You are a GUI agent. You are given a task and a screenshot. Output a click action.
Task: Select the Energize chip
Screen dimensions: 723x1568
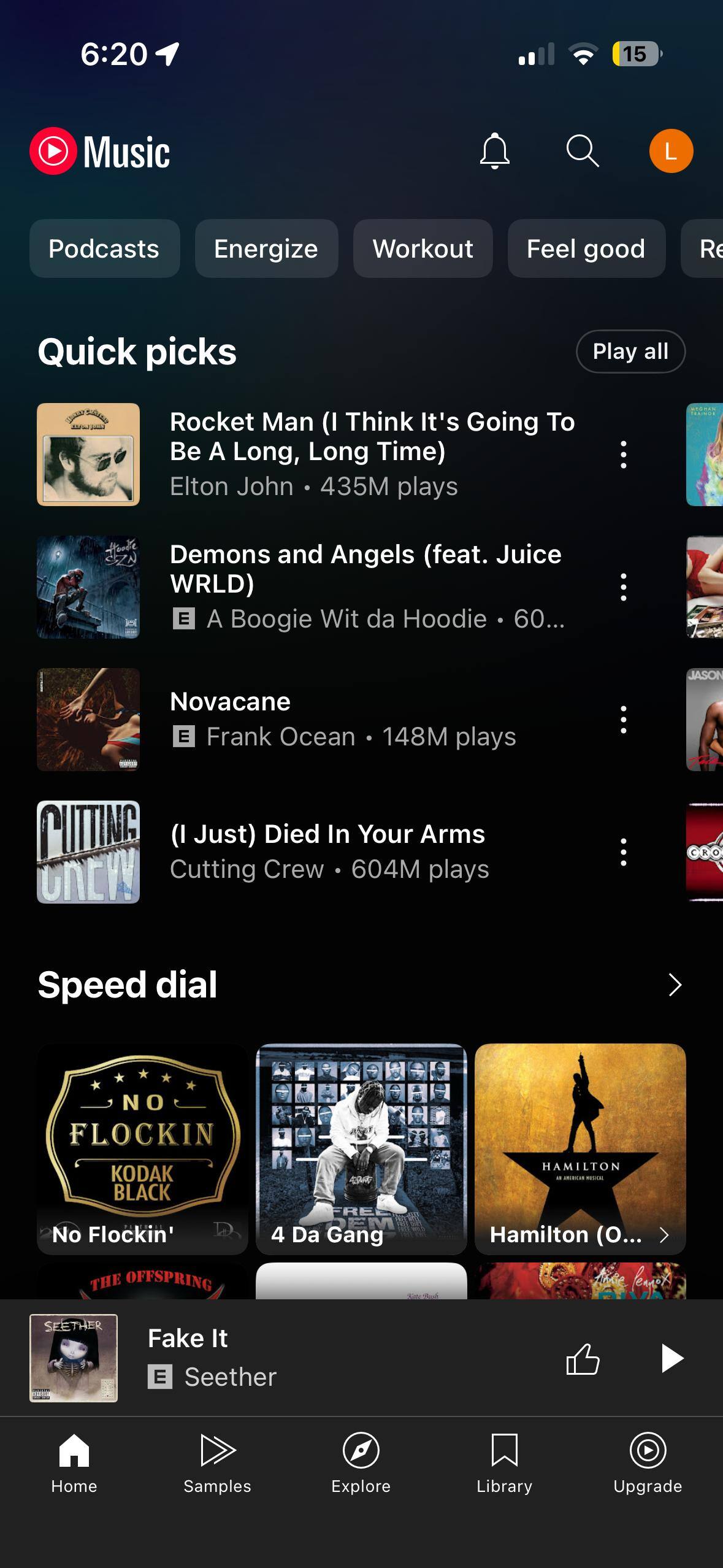pos(266,248)
